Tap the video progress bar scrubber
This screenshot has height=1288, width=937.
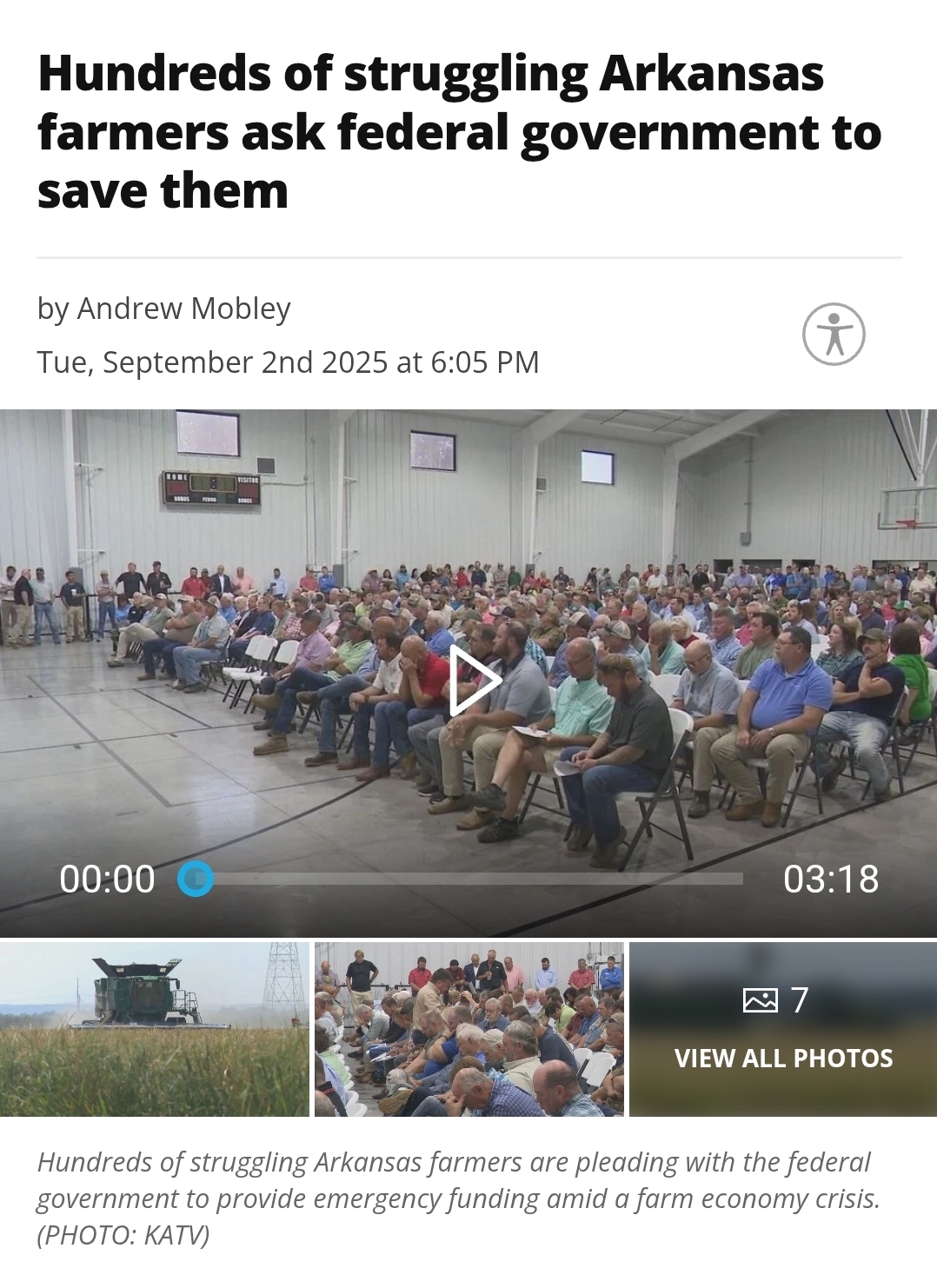pos(196,879)
